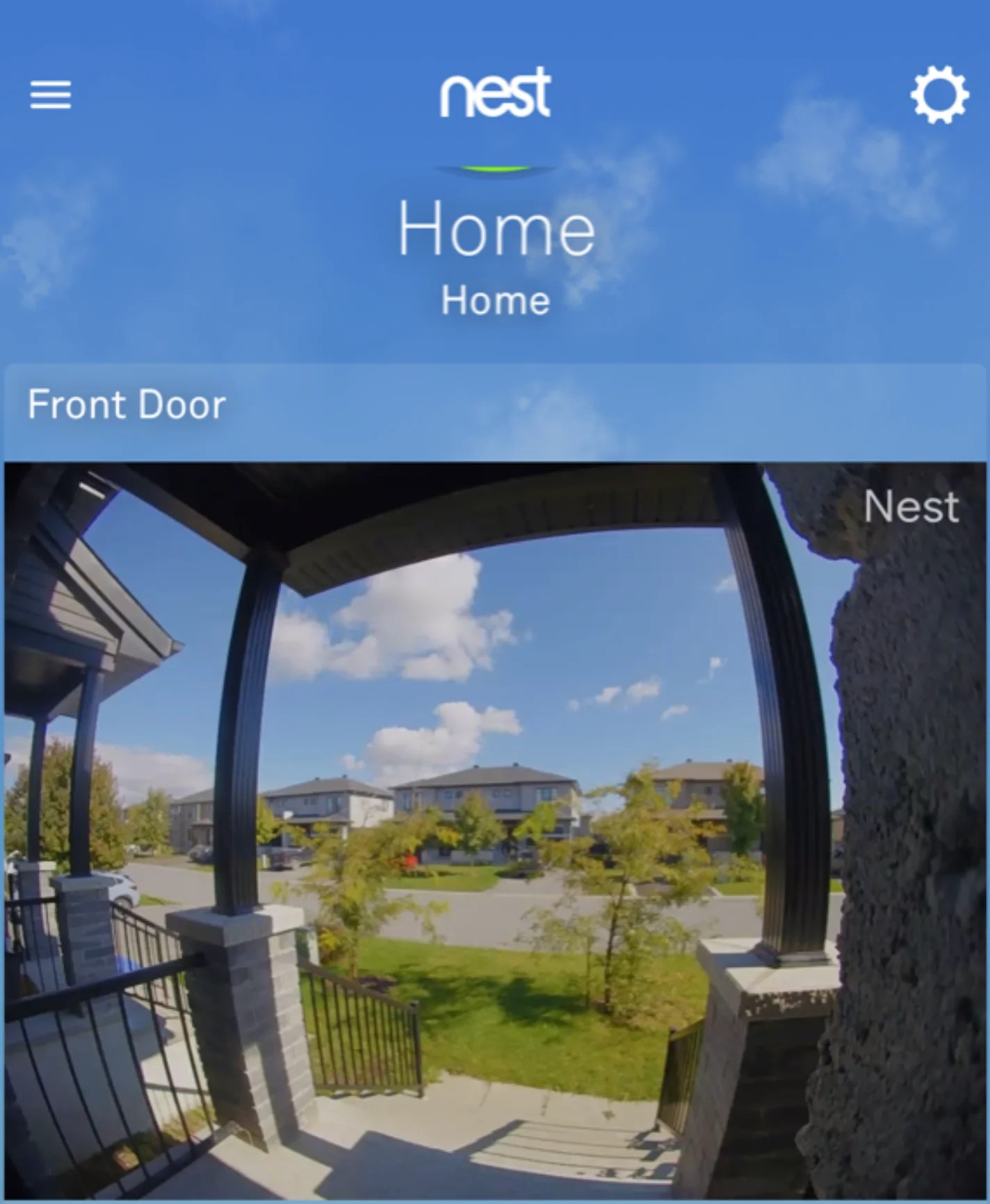Image resolution: width=990 pixels, height=1204 pixels.
Task: Expand the Front Door camera section
Action: [129, 403]
